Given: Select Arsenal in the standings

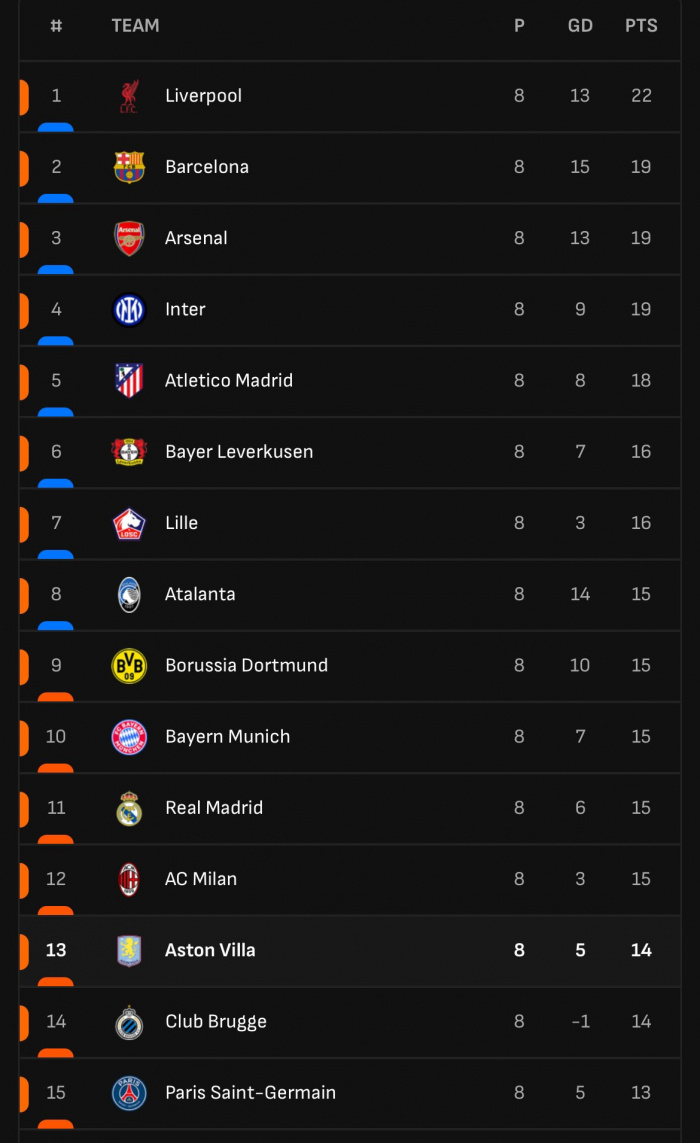Looking at the screenshot, I should (x=350, y=238).
